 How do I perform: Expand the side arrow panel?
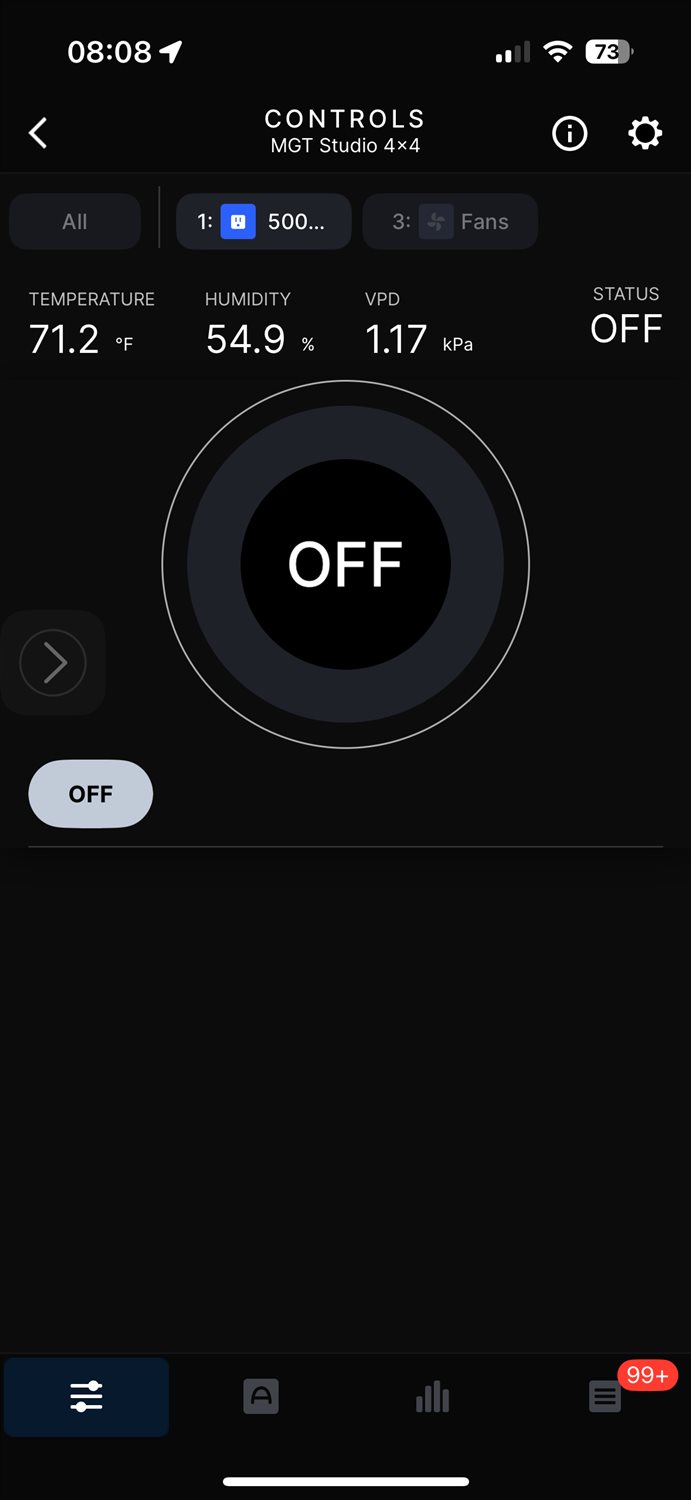click(53, 662)
